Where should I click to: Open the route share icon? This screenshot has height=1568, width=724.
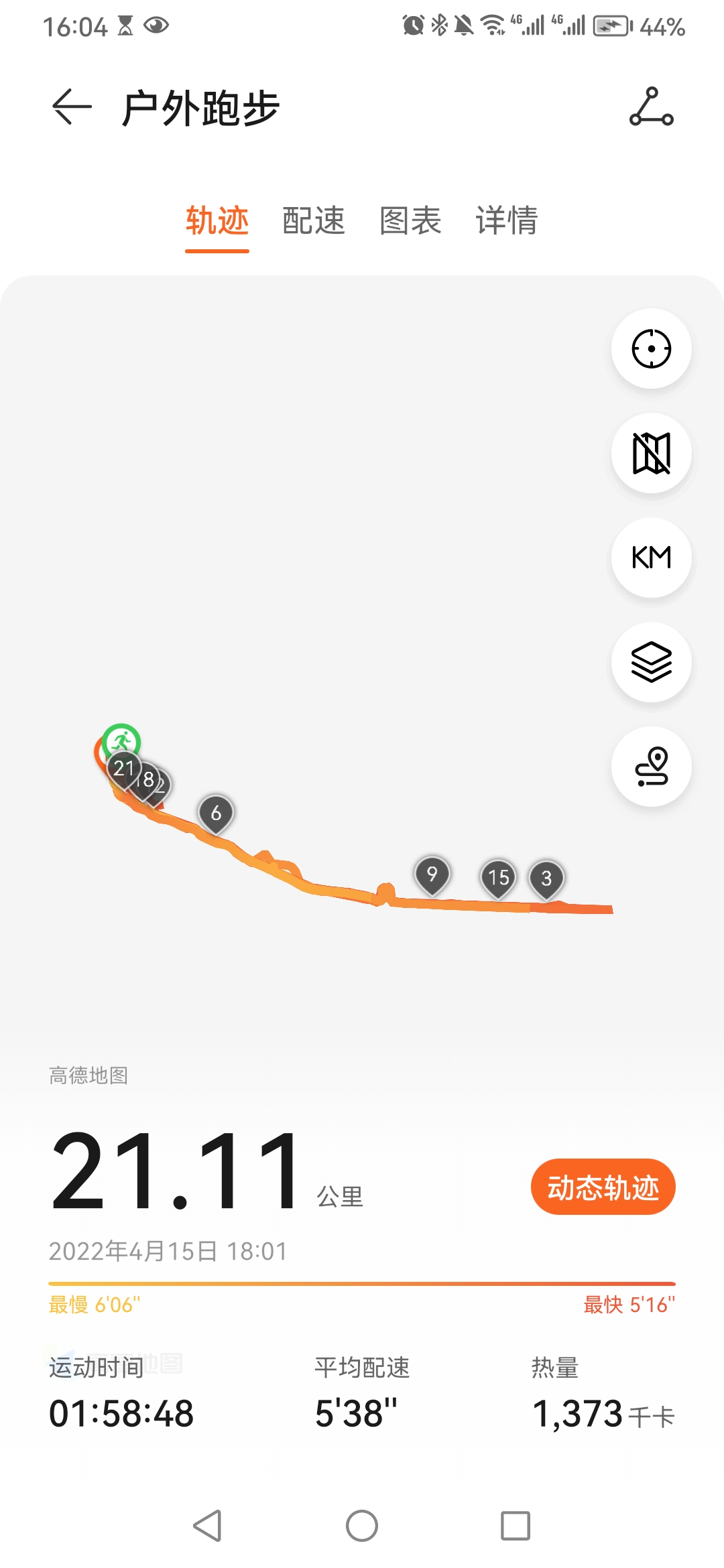(651, 107)
